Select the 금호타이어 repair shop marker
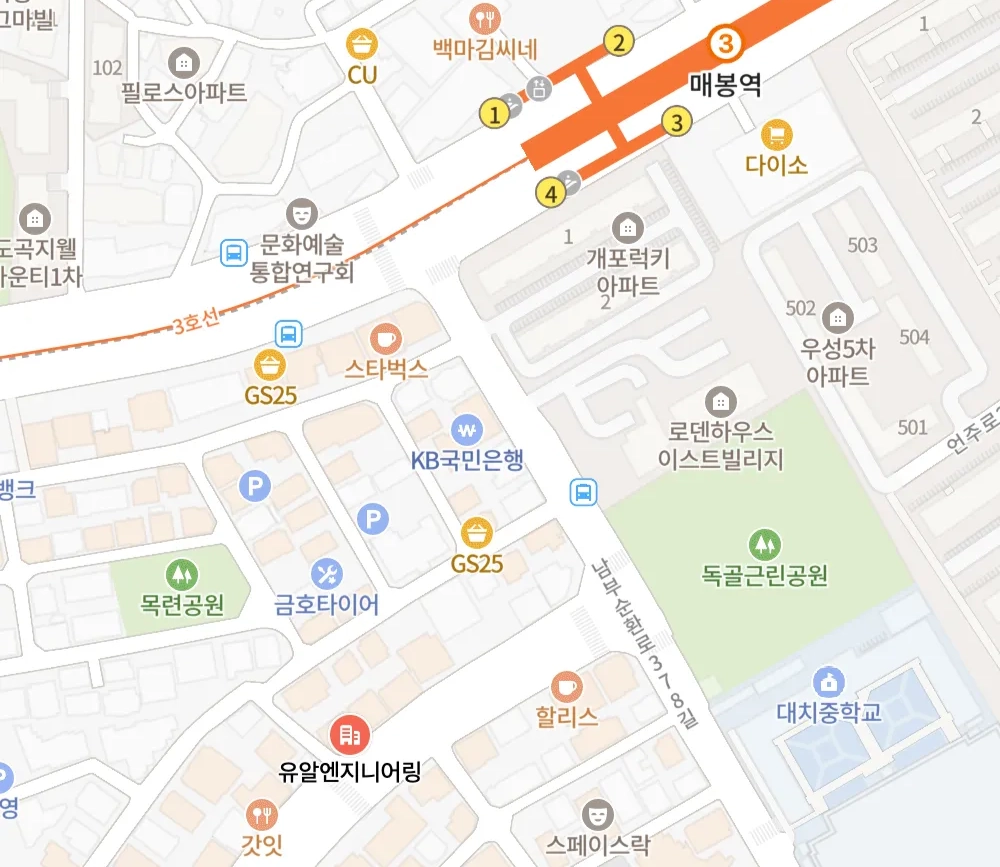 point(327,574)
